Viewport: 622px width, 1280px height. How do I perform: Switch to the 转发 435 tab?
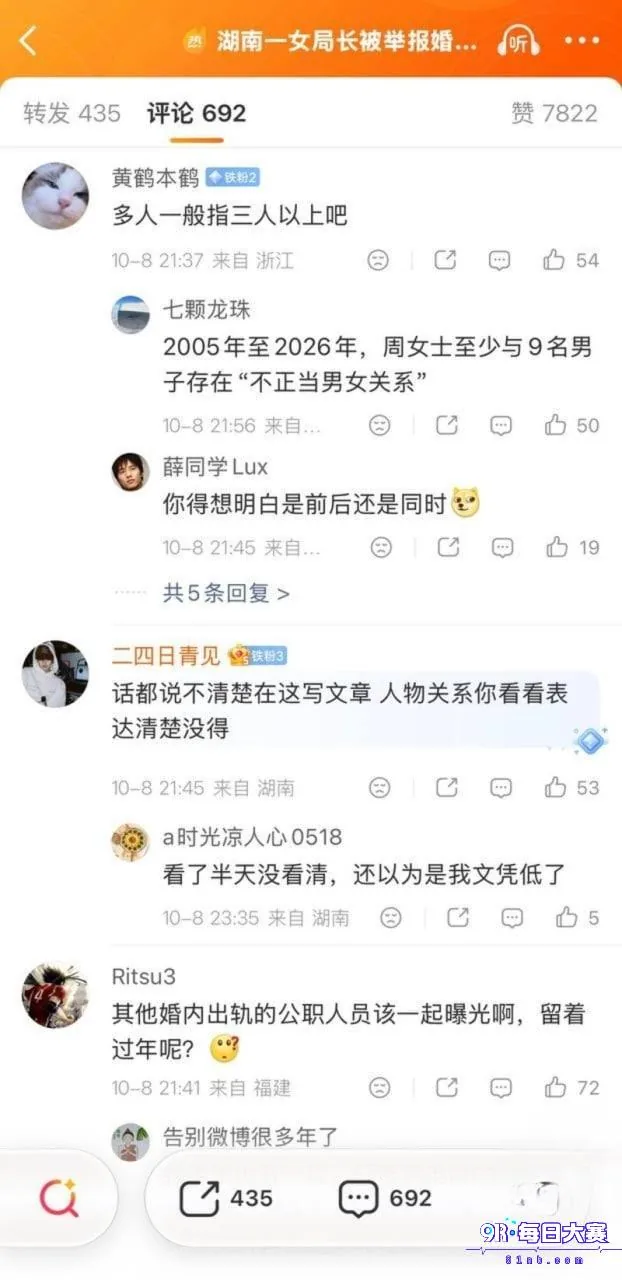click(x=72, y=113)
